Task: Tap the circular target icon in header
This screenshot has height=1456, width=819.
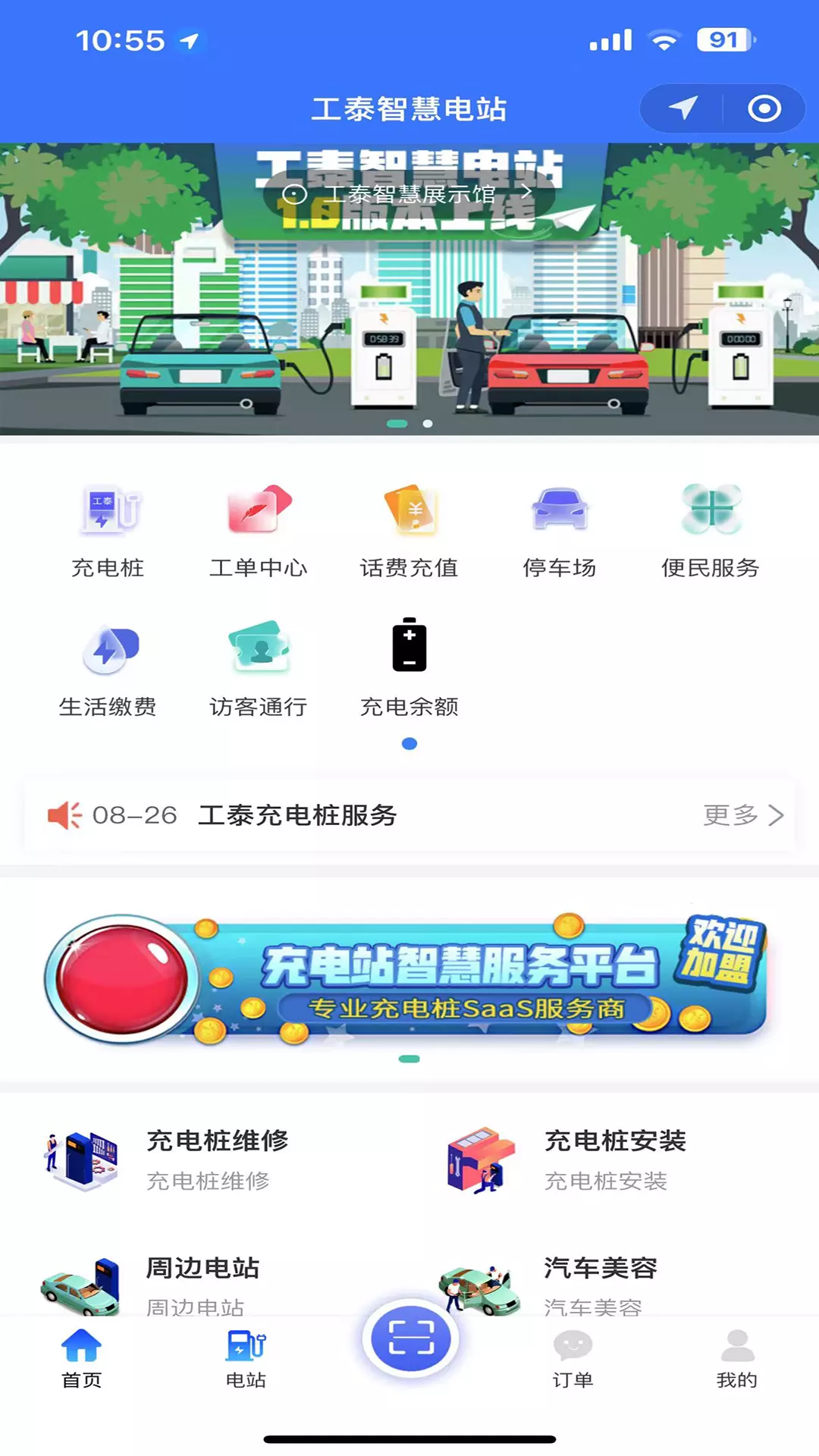Action: 764,108
